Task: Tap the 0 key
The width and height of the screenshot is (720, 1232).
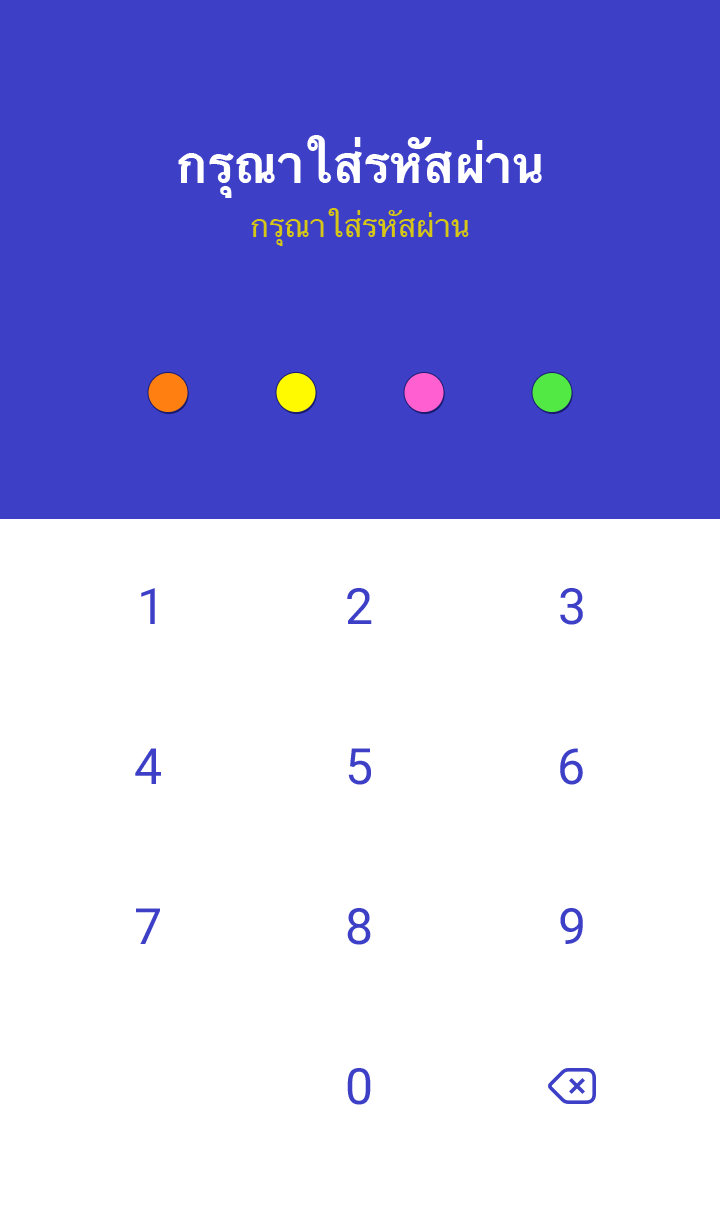Action: [359, 1087]
